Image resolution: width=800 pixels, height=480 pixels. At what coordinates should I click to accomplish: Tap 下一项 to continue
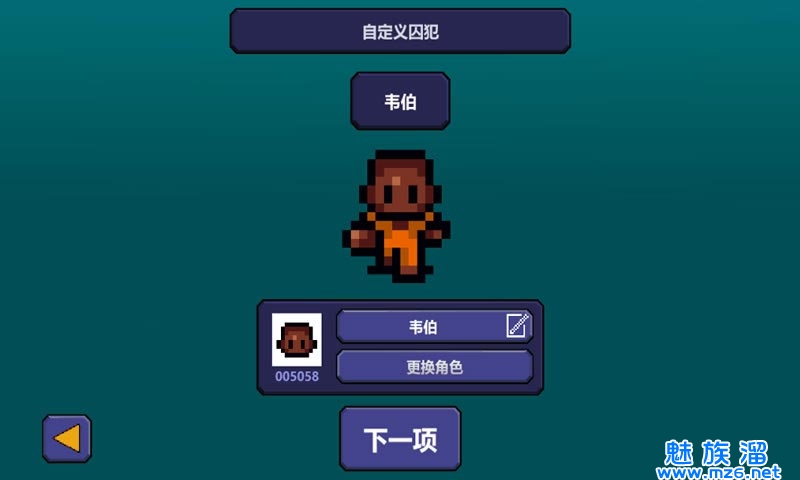pyautogui.click(x=400, y=439)
